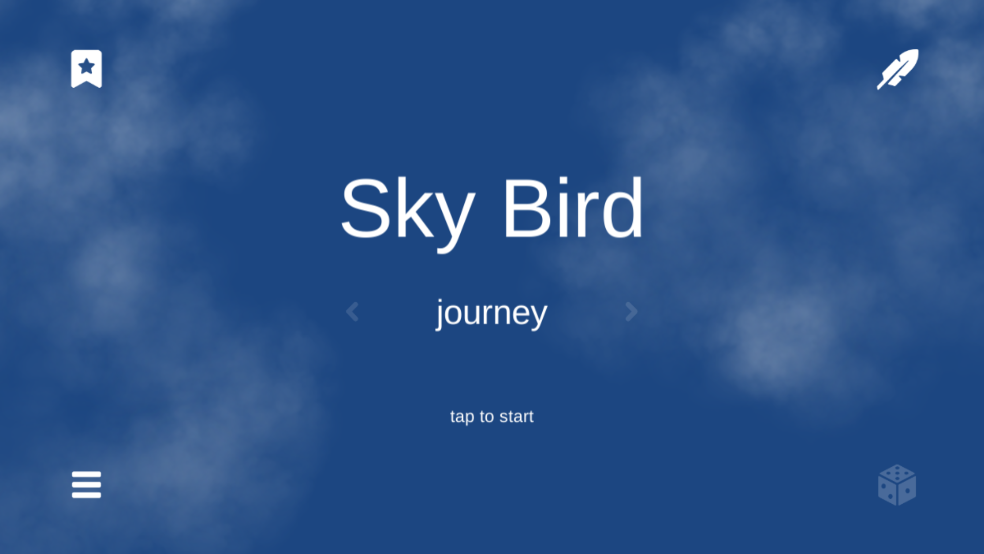
Task: Open the starred bookmark icon
Action: [x=87, y=69]
